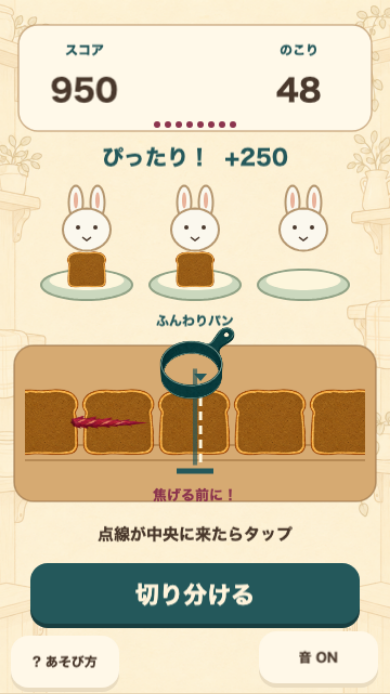This screenshot has width=390, height=694.
Task: Tap the 切り分ける button to slice bread
Action: pyautogui.click(x=195, y=595)
